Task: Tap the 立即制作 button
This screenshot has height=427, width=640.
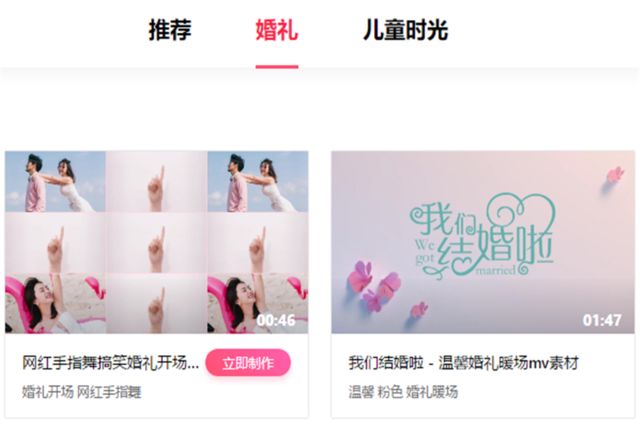Action: point(248,362)
